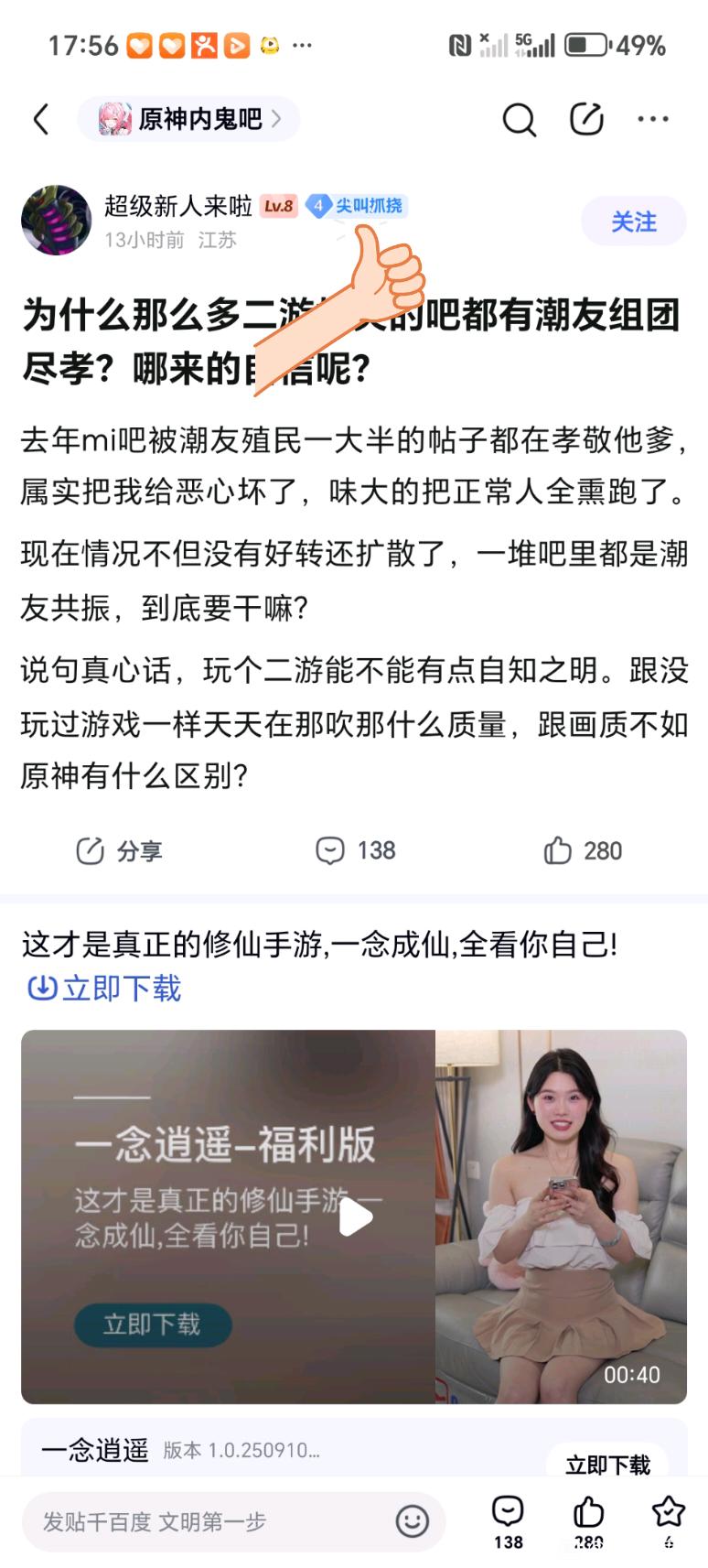Open the 138 comments under post
Screen dimensions: 708x1568
pos(356,850)
